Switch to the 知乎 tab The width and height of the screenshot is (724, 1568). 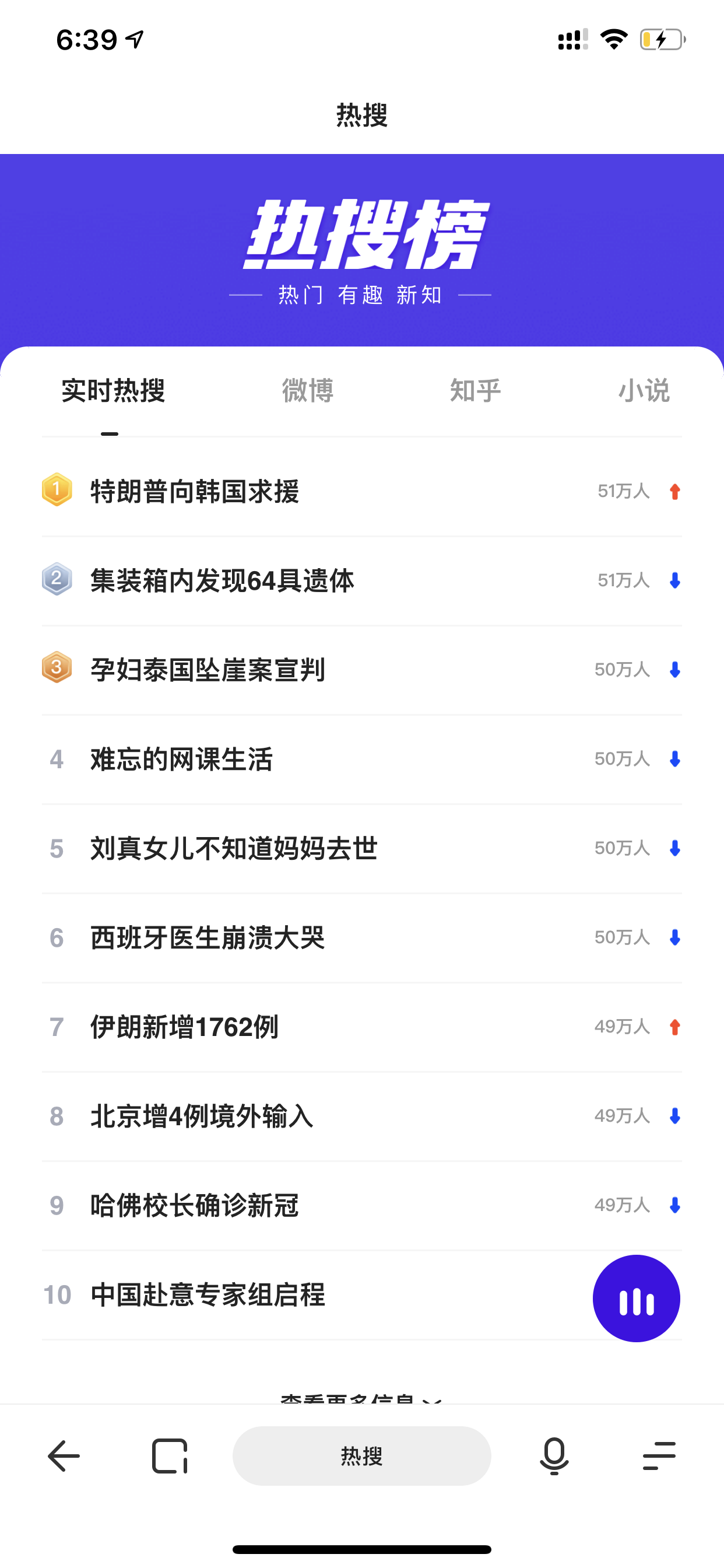coord(475,390)
